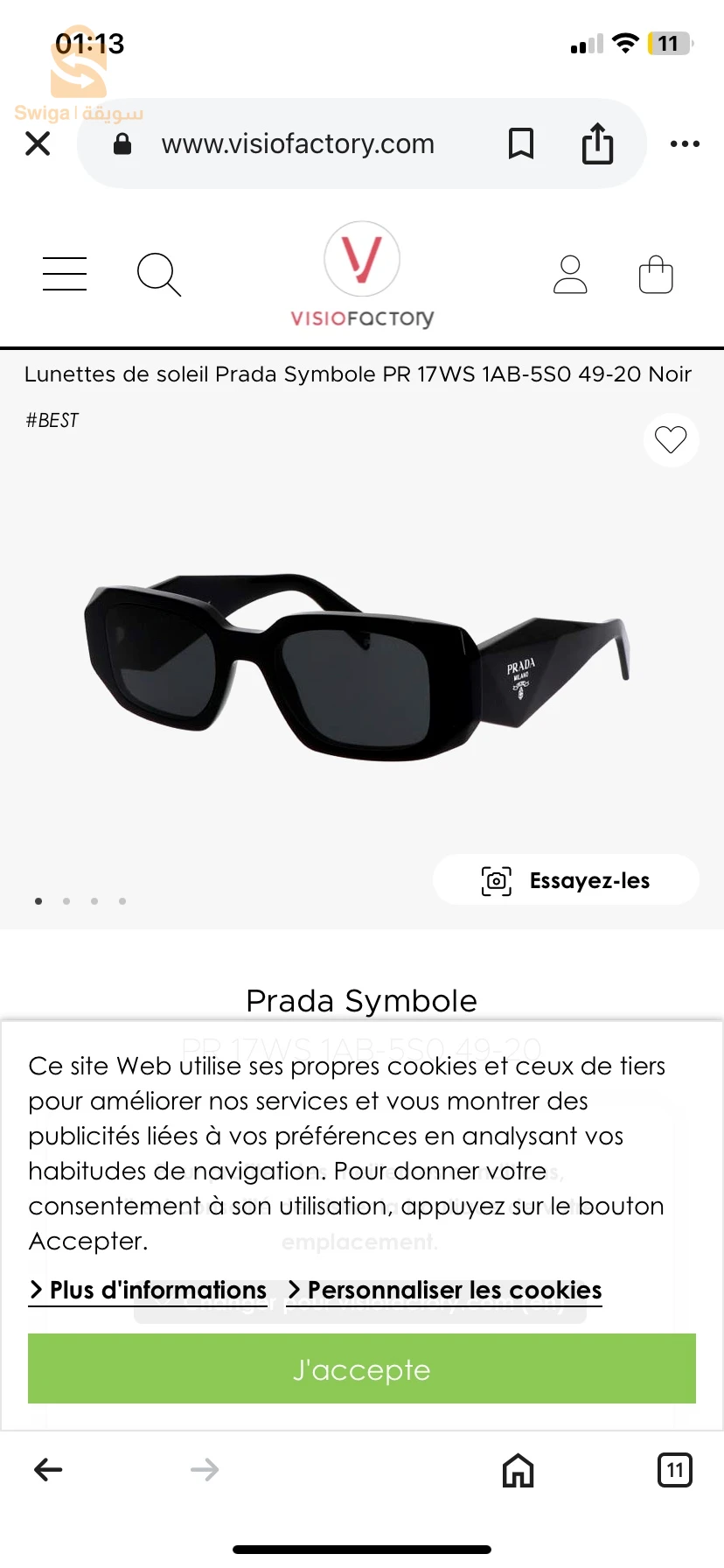Open the browser home button

pos(518,1470)
